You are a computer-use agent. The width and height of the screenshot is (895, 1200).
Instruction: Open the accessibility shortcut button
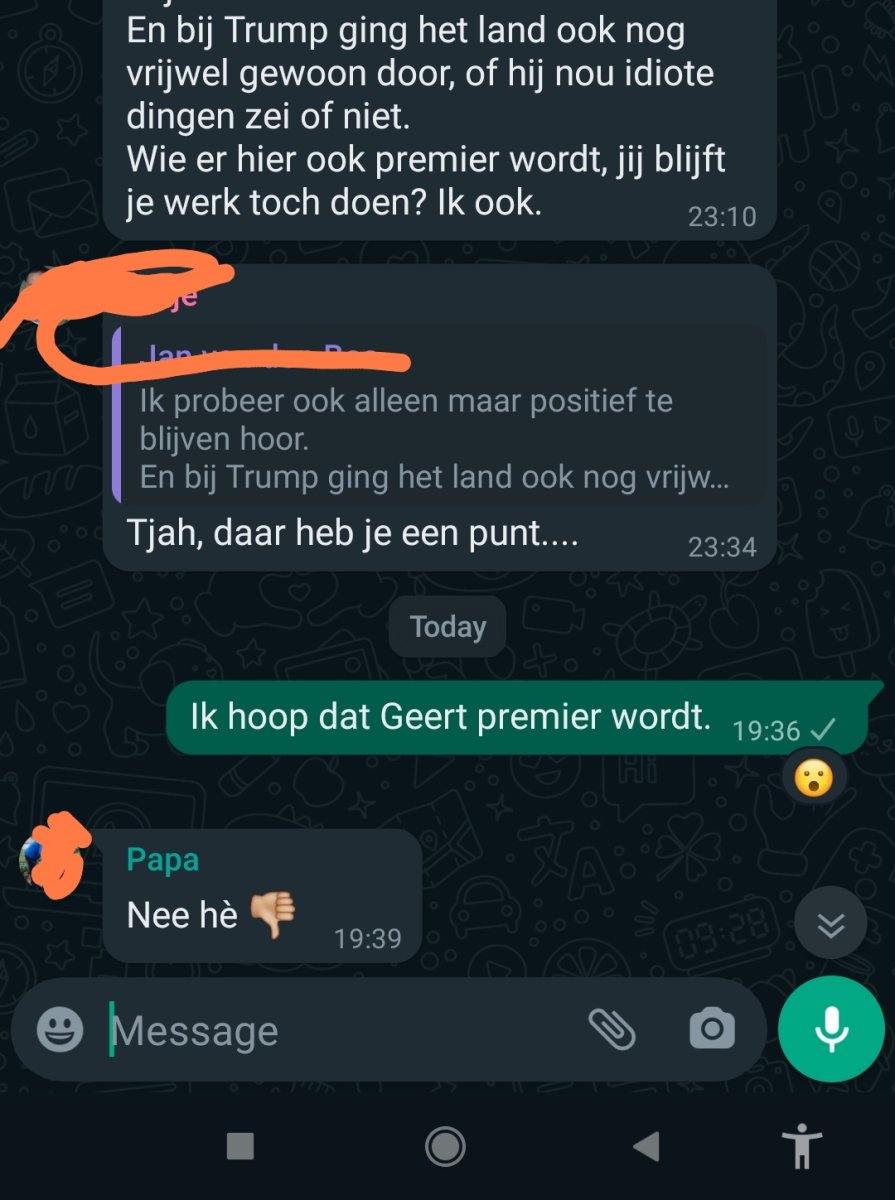(802, 1146)
